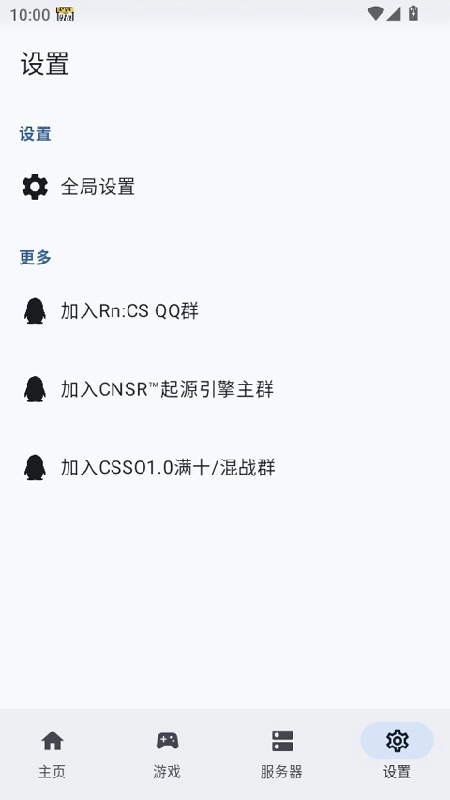Switch to the 主页 tab

tap(52, 754)
